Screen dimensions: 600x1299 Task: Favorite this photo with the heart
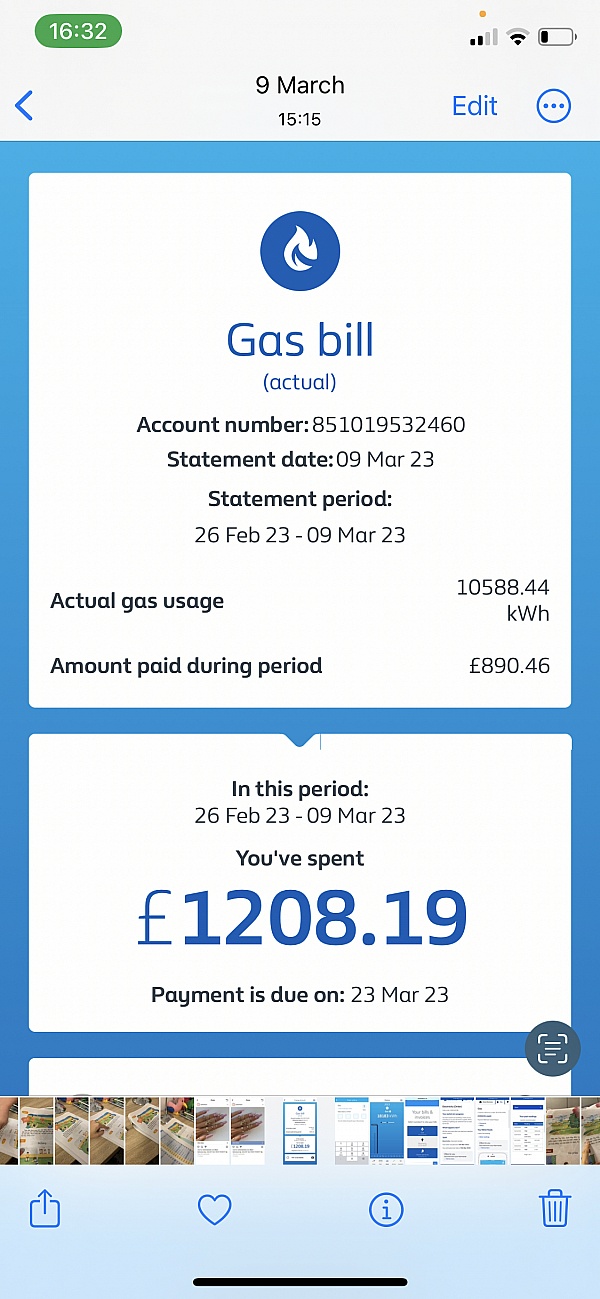pos(215,1211)
